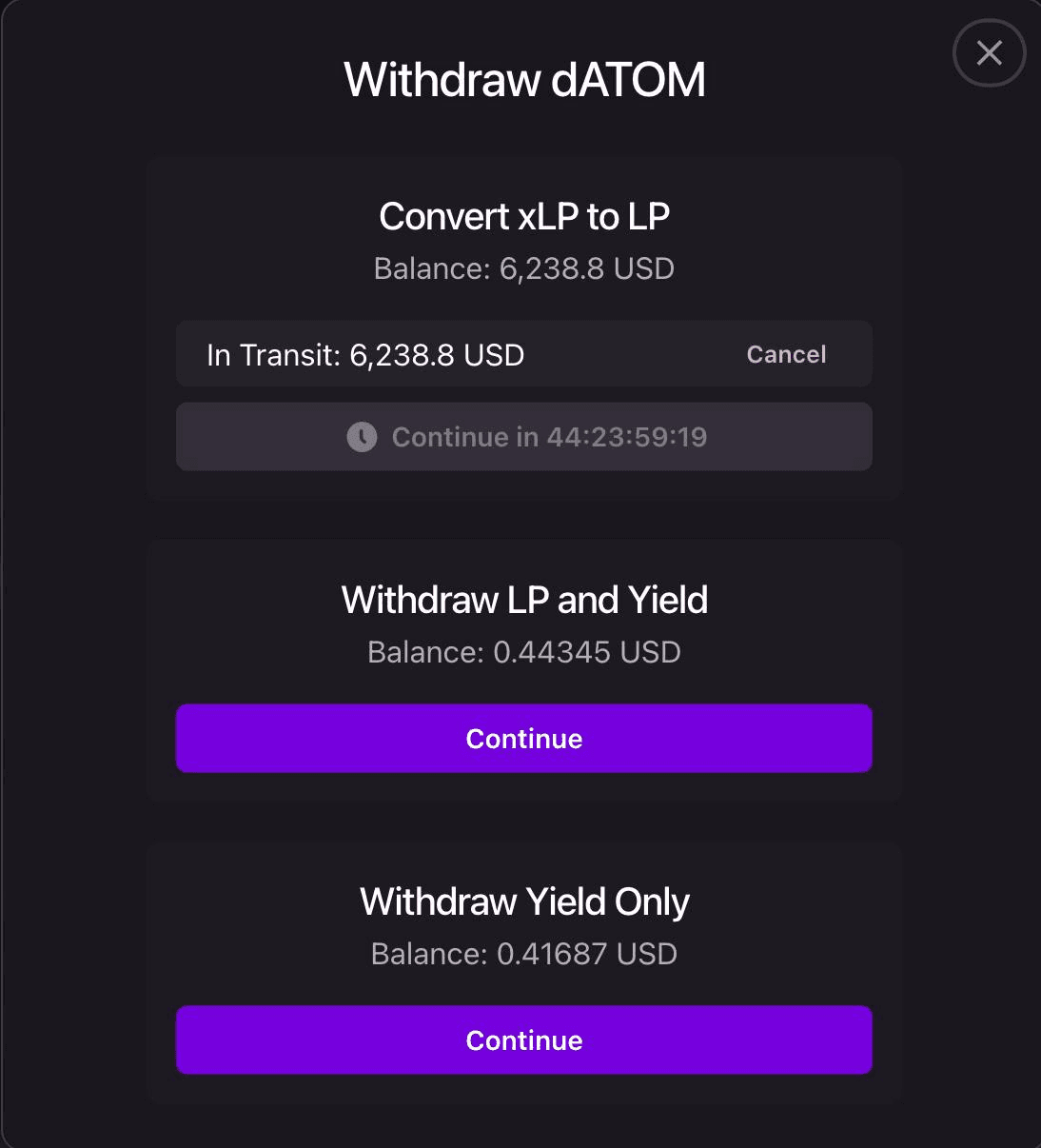Click Continue under Withdraw LP and Yield
The height and width of the screenshot is (1148, 1041).
[x=523, y=738]
